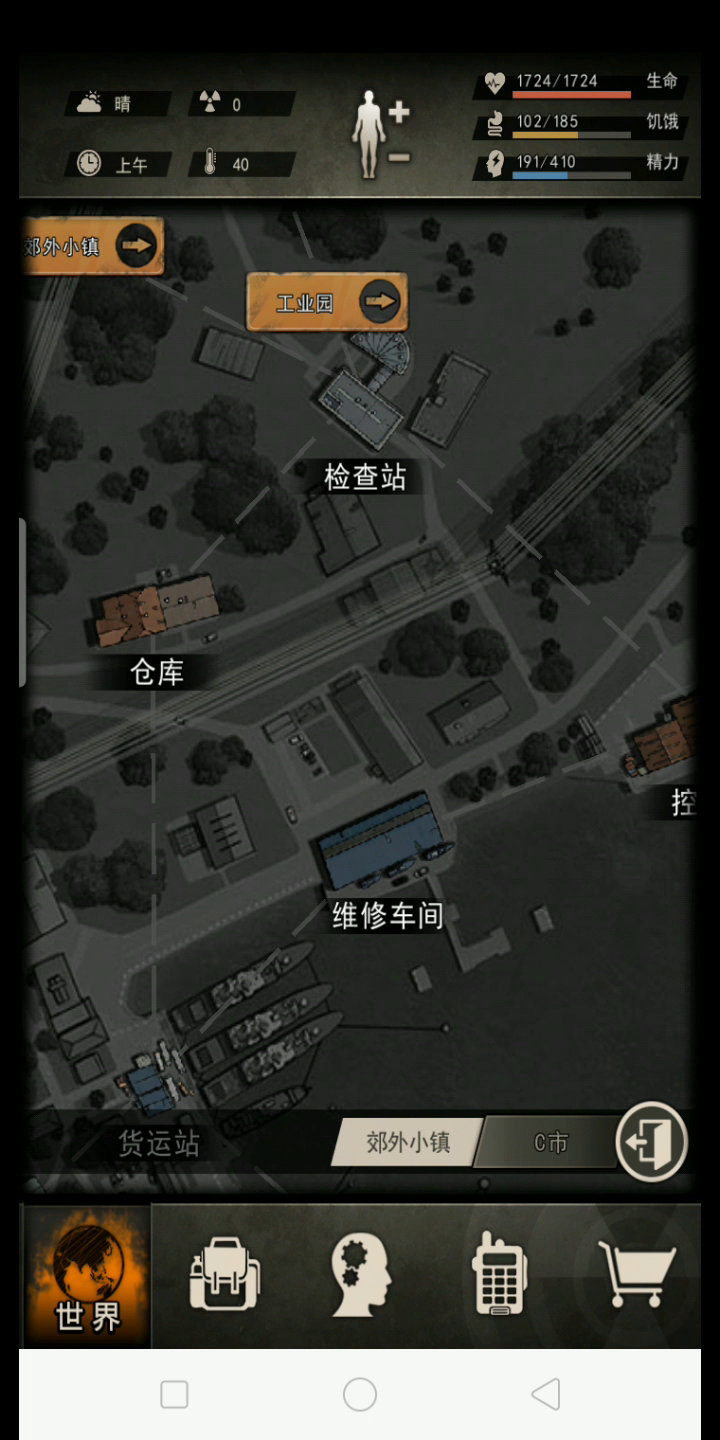
Task: Enter the 维修车间 workshop
Action: coord(387,915)
